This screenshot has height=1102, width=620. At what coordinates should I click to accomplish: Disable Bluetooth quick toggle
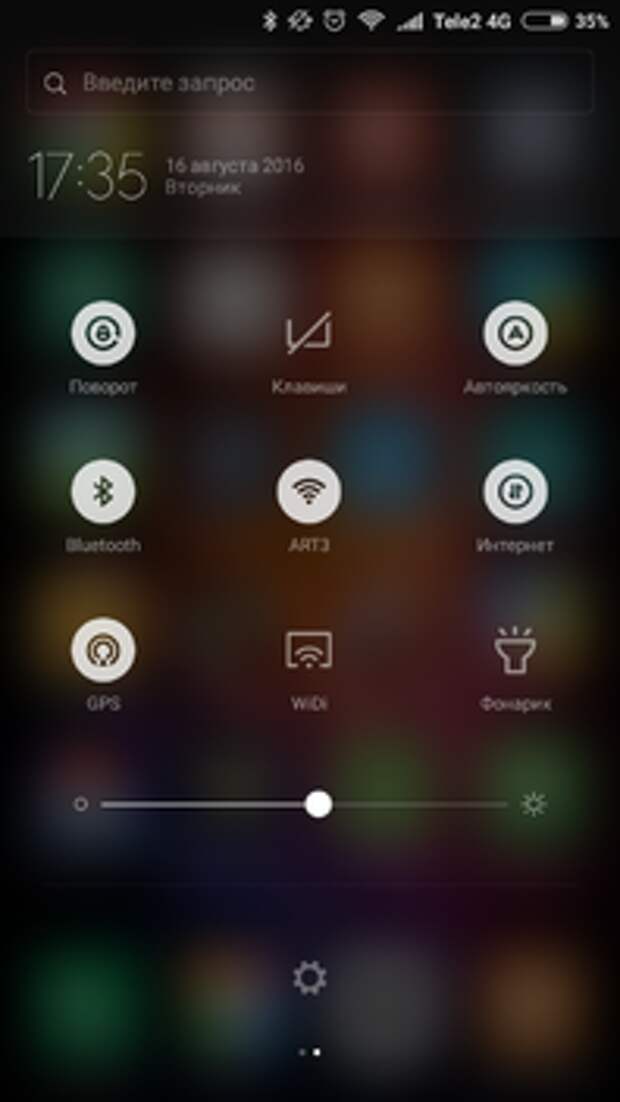point(103,492)
